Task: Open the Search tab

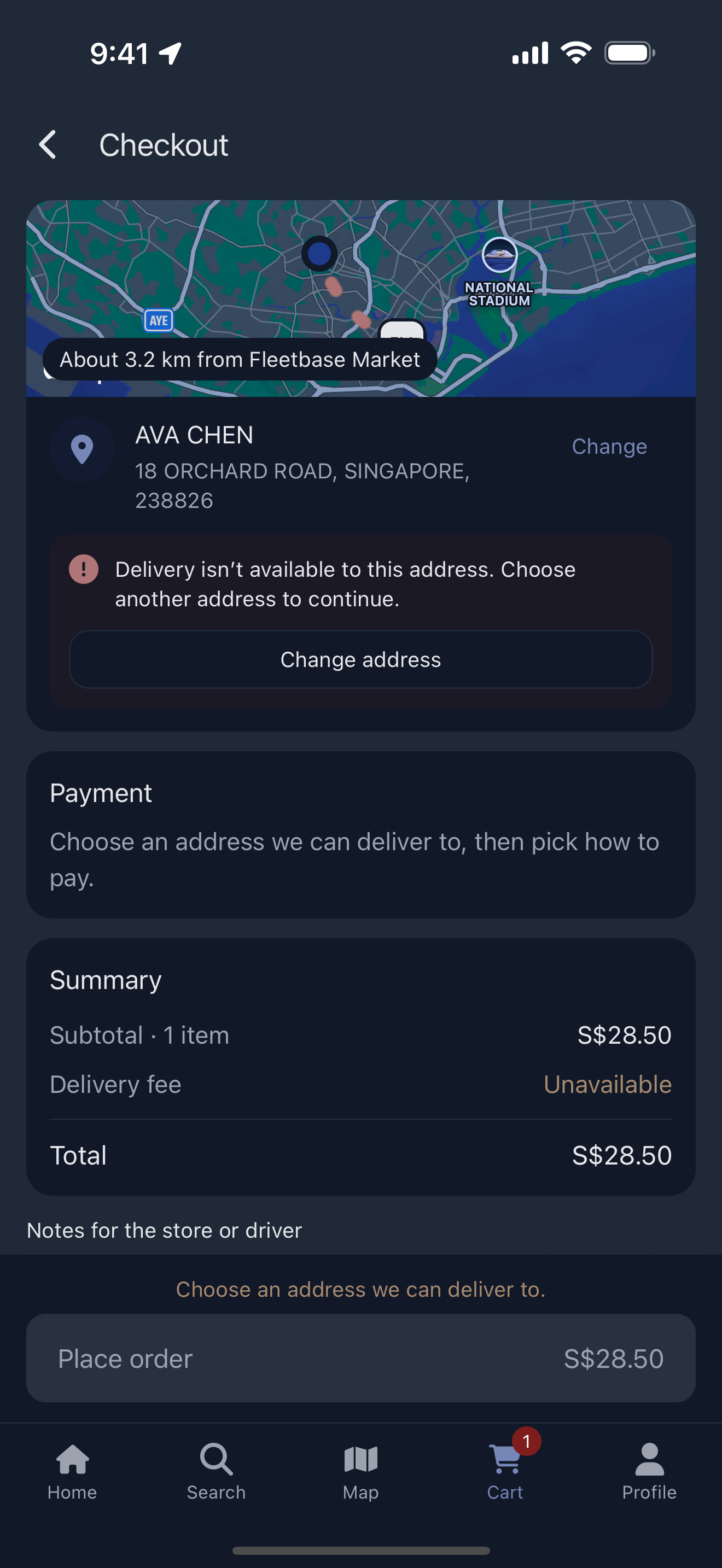Action: pos(216,1472)
